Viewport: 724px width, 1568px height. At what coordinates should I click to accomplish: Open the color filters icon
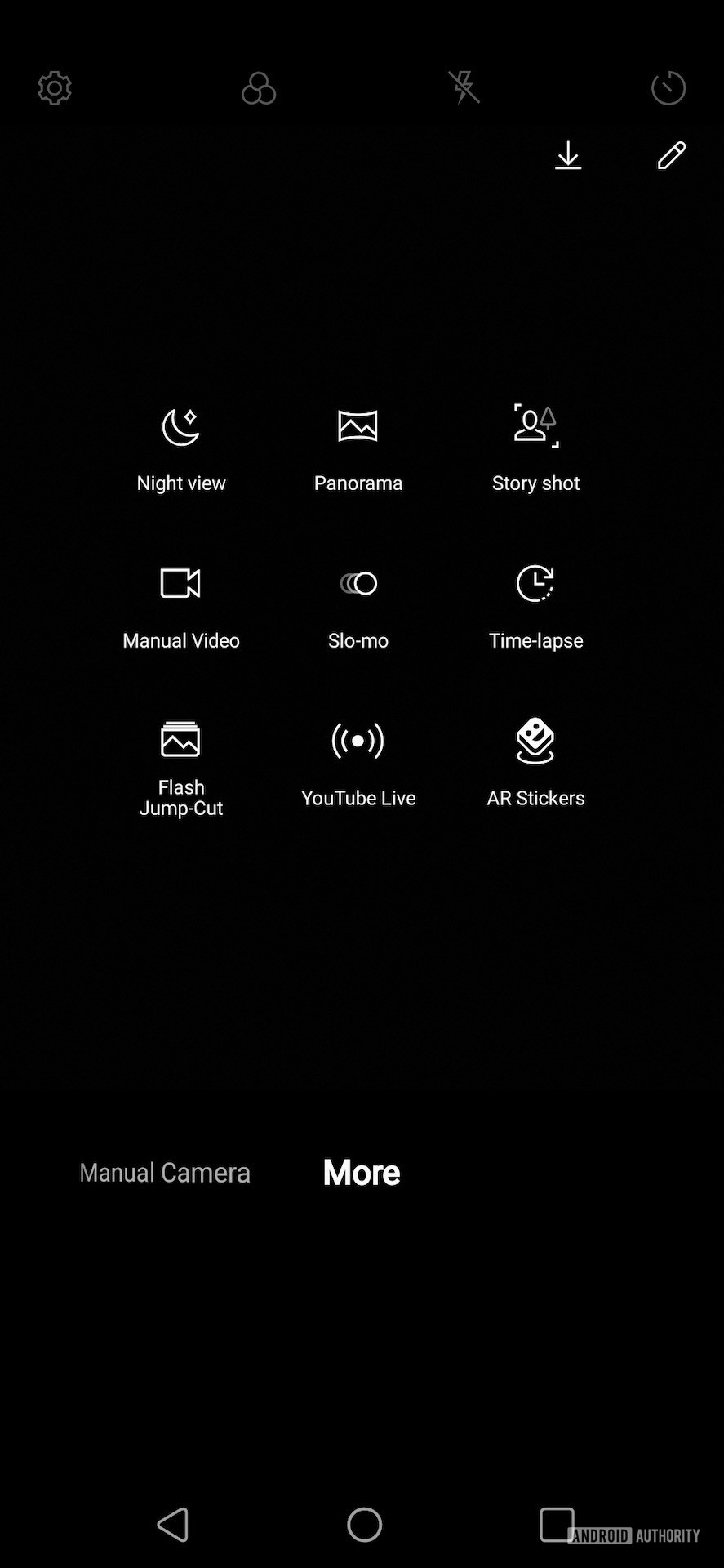coord(259,88)
